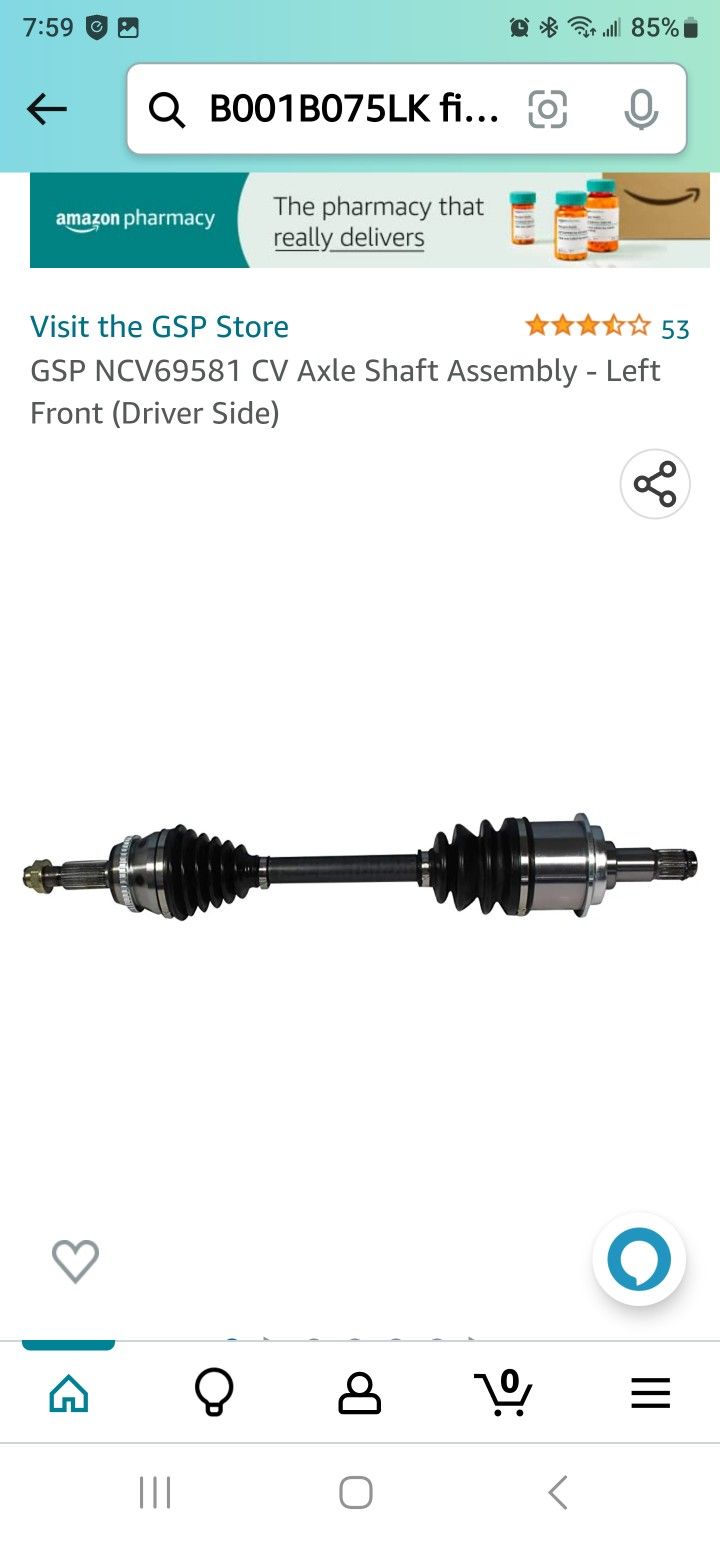Open the 53 customer ratings
The width and height of the screenshot is (720, 1544).
click(x=607, y=328)
